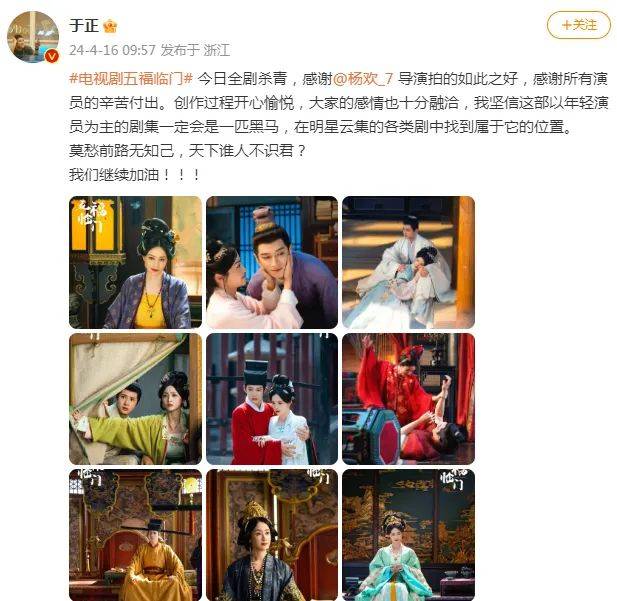This screenshot has width=617, height=601.
Task: Open 于正's profile avatar
Action: pos(32,38)
